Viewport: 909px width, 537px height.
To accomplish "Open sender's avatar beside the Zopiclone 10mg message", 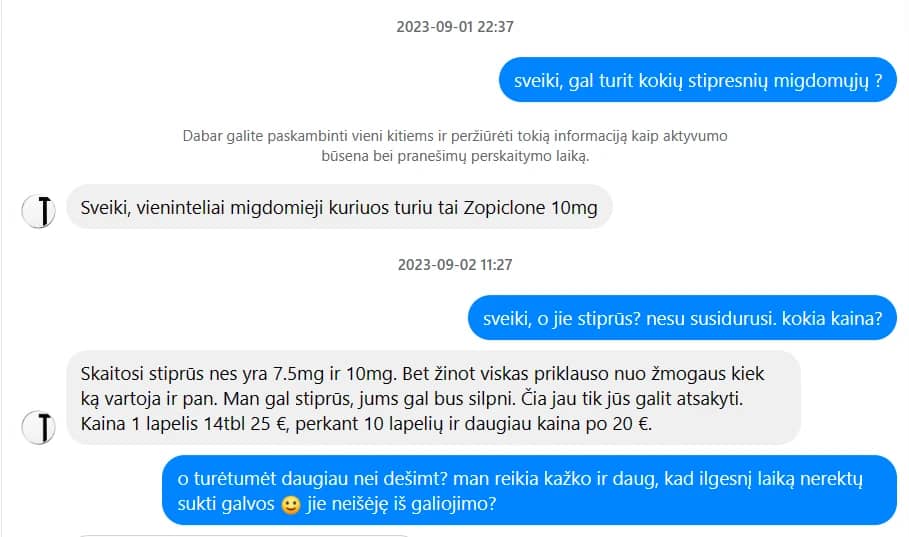I will (x=38, y=212).
